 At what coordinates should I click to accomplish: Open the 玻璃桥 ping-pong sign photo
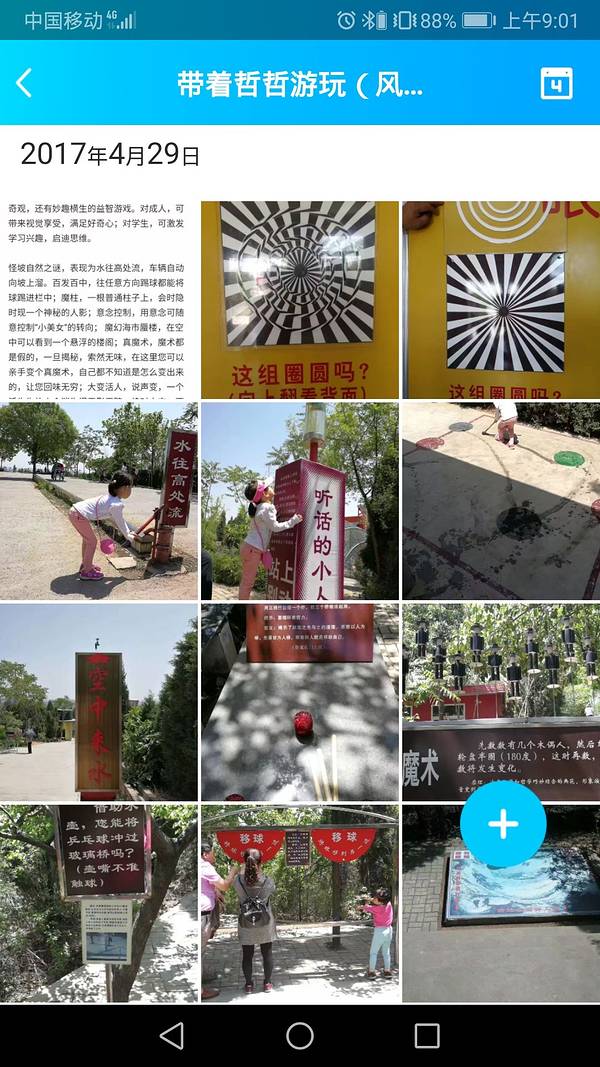(x=99, y=903)
